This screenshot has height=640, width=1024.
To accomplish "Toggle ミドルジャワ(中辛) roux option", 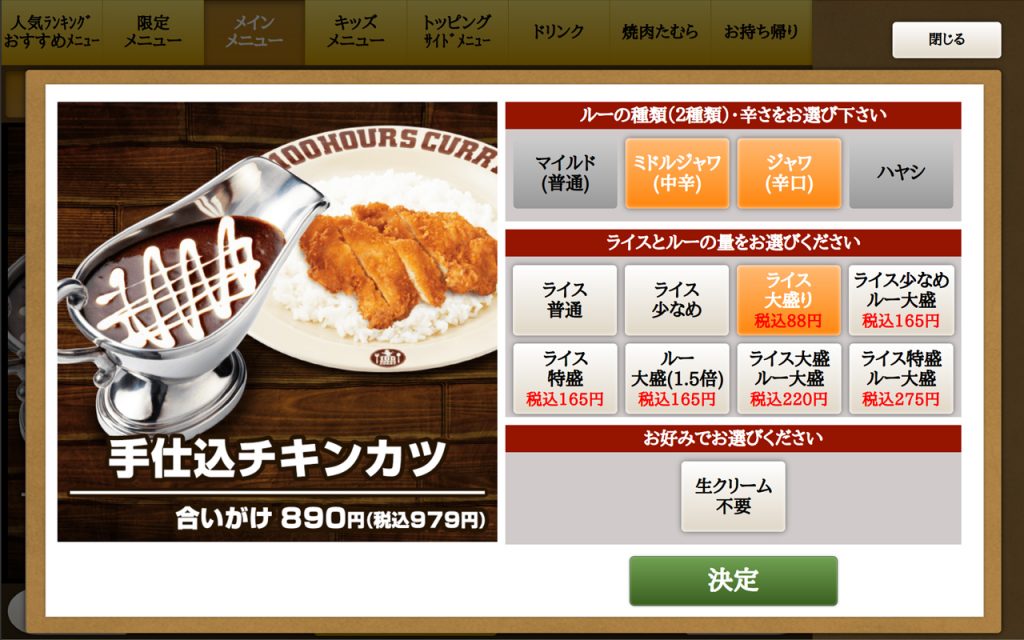I will pos(677,173).
